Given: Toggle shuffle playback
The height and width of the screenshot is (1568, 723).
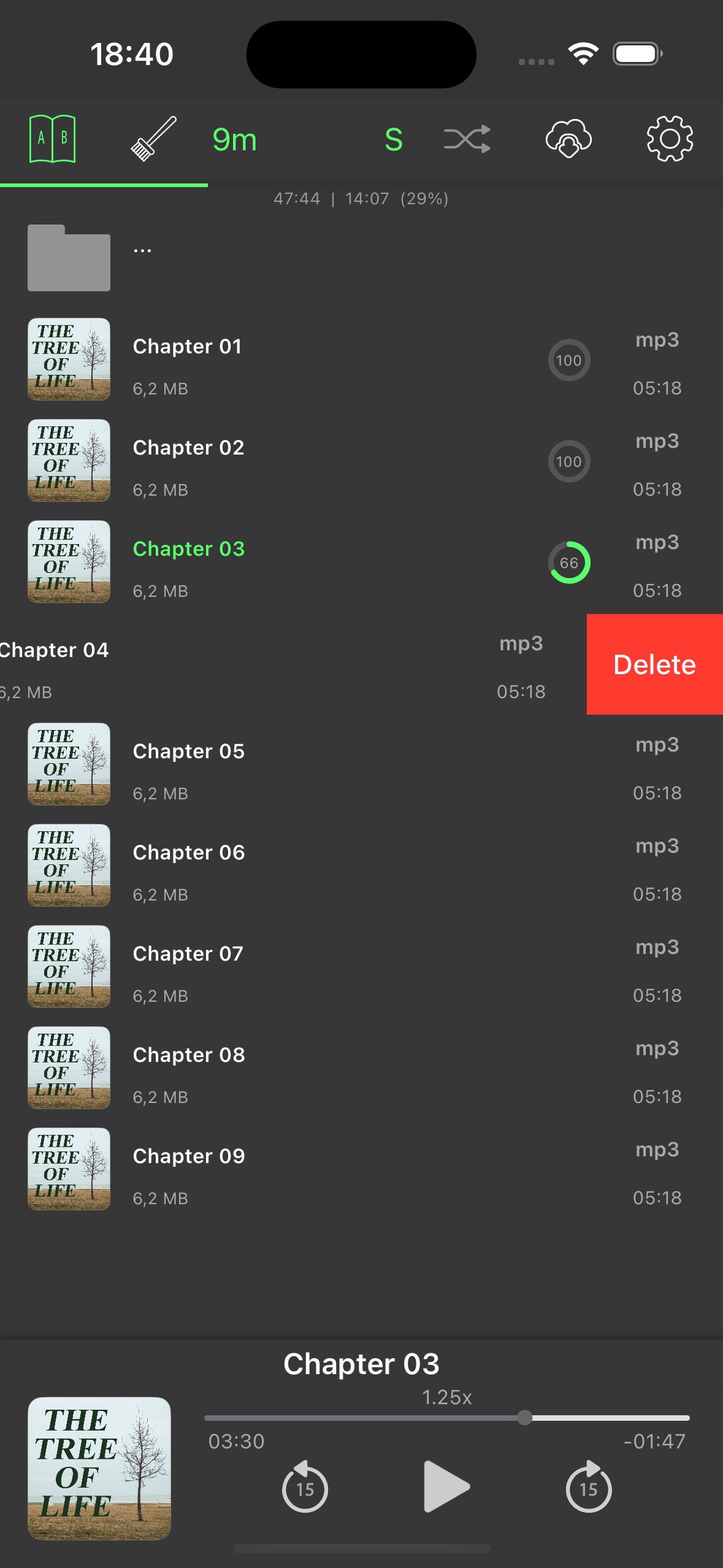Looking at the screenshot, I should click(x=467, y=139).
